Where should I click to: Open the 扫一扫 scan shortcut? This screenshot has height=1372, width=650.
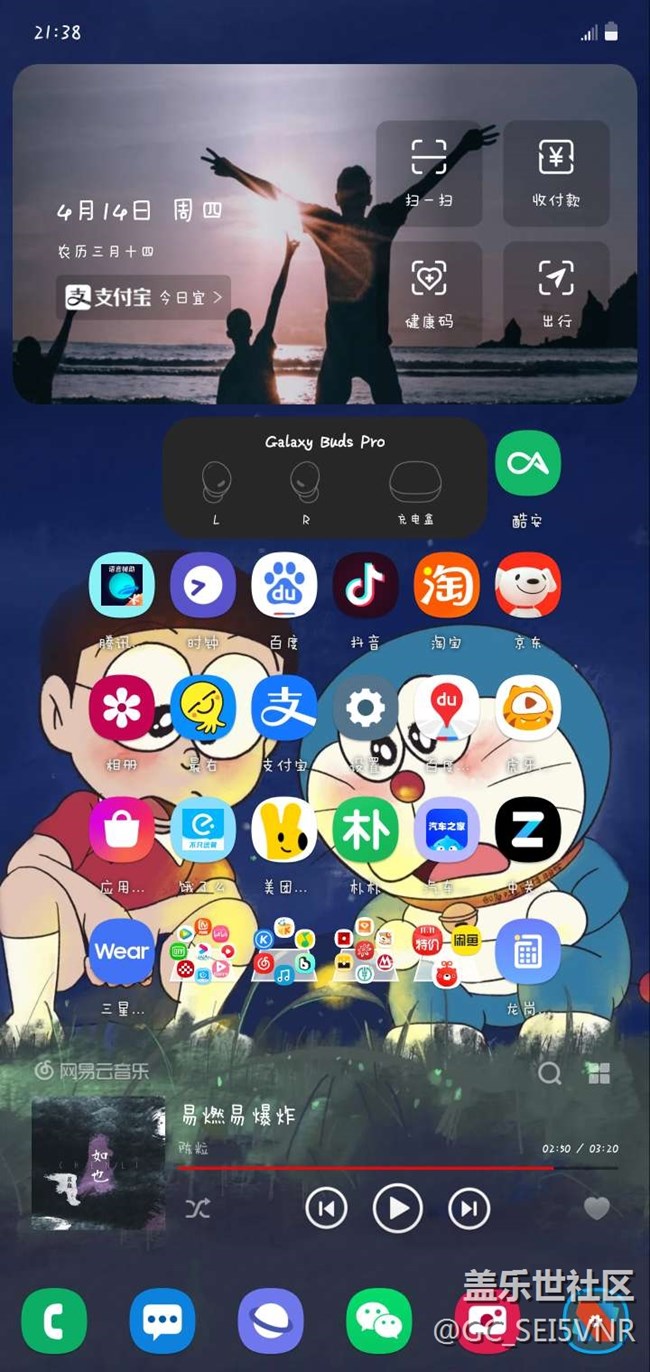click(429, 172)
